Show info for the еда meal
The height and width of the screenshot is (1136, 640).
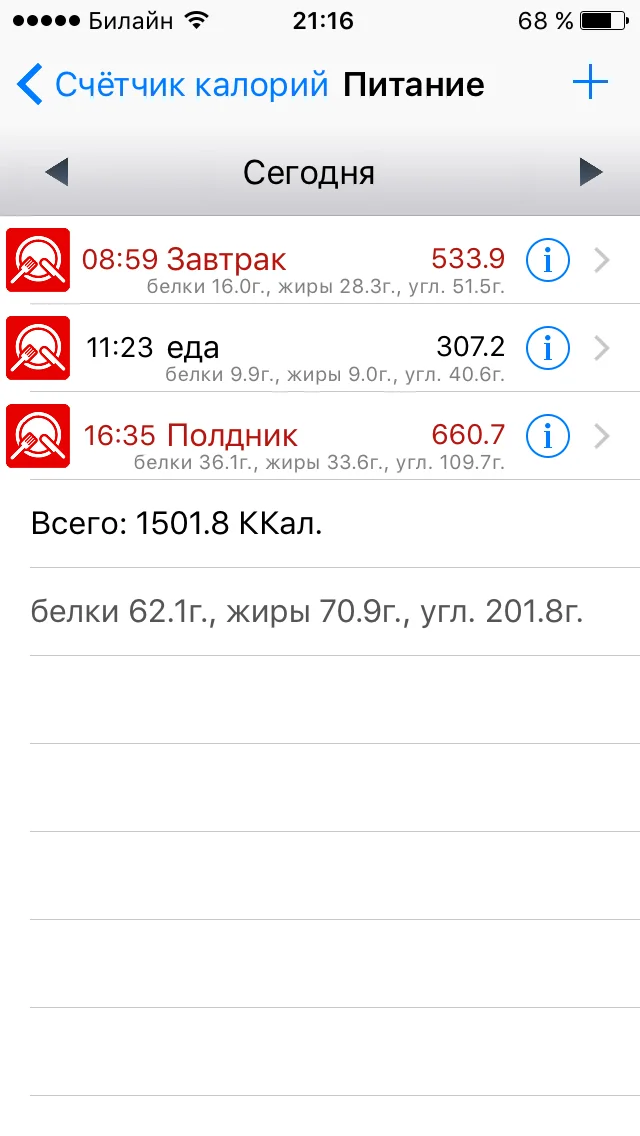point(547,348)
